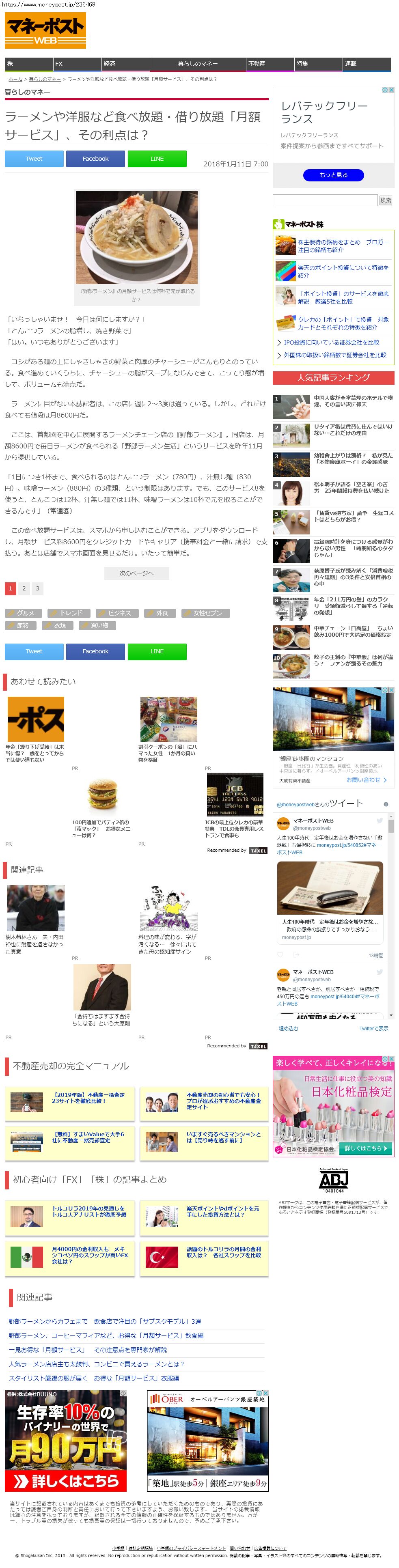Share via the top LINE button
This screenshot has height=1568, width=399.
[x=157, y=159]
